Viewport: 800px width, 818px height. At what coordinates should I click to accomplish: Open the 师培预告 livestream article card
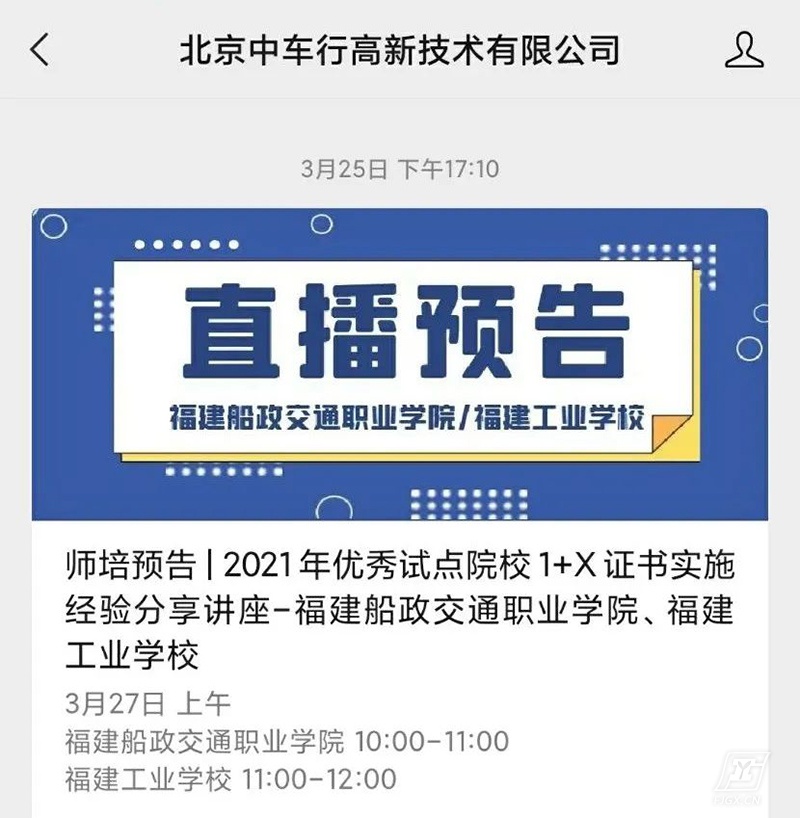400,600
